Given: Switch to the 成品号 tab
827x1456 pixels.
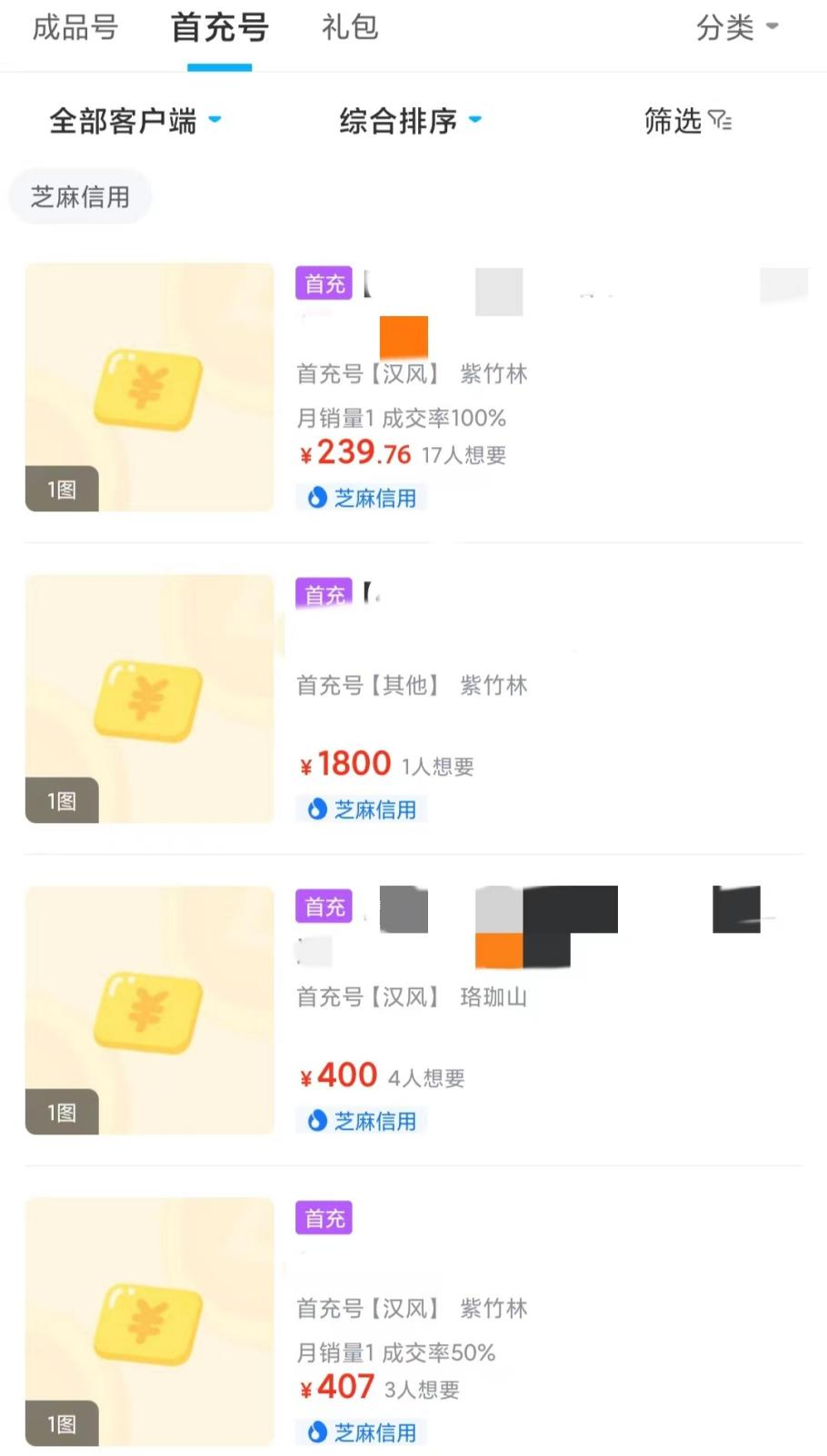Looking at the screenshot, I should pos(75,28).
